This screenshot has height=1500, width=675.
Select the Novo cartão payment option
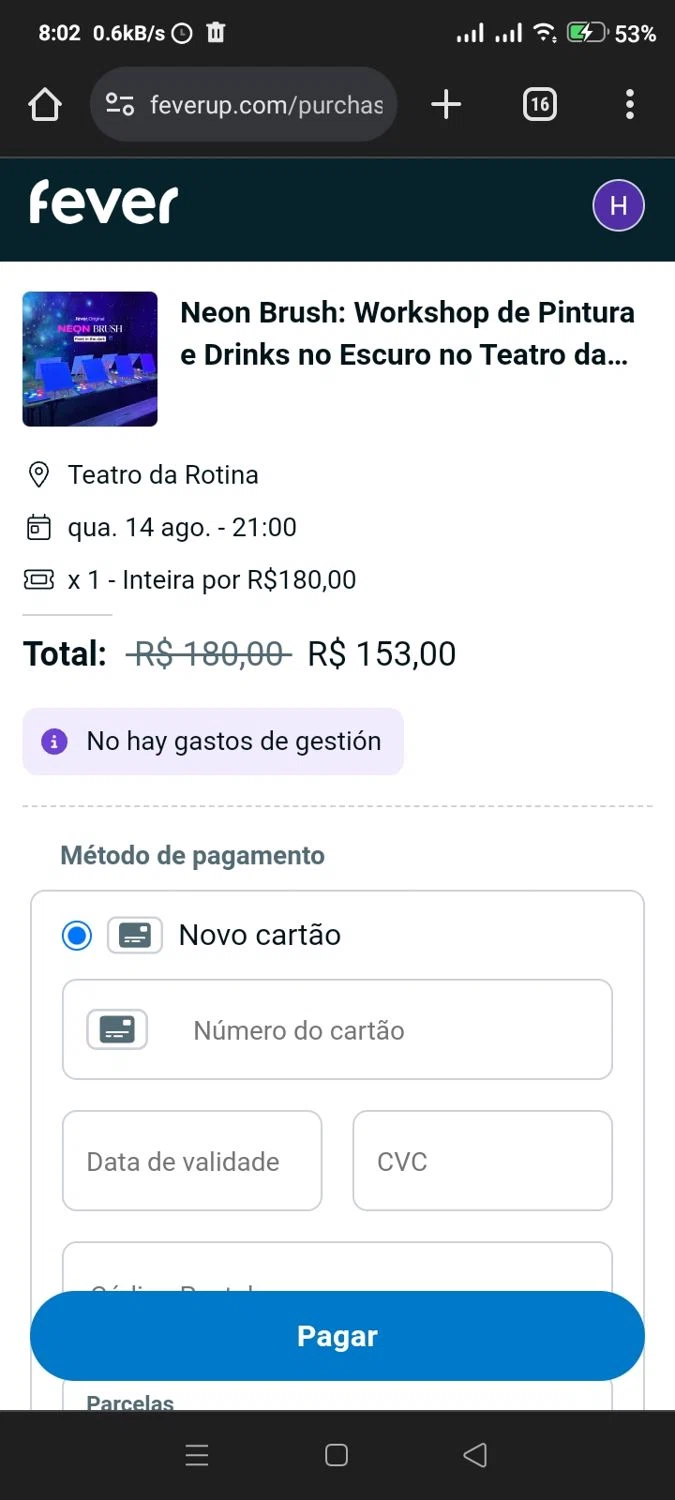pos(77,936)
